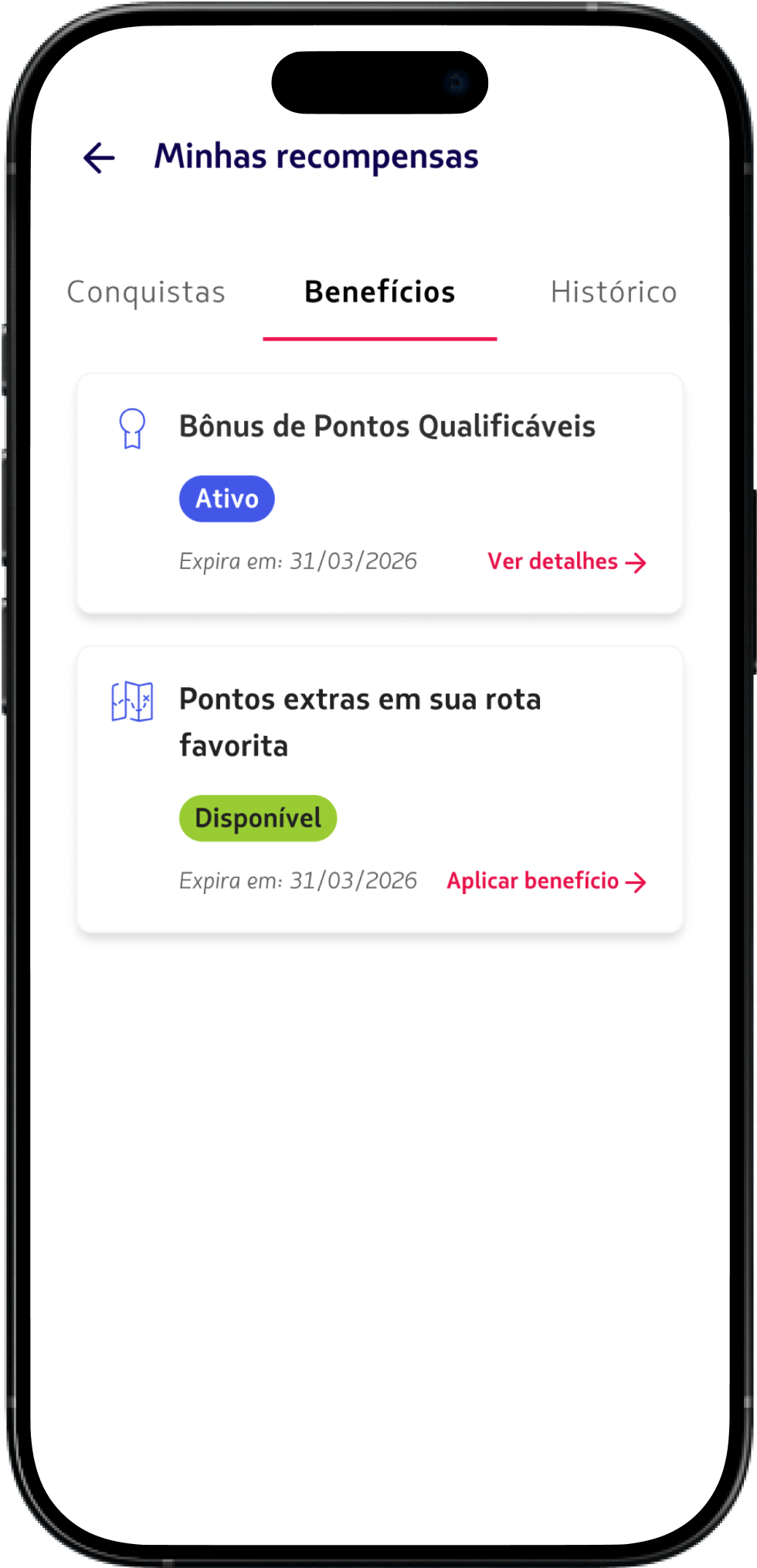Click the Minhas recompensas heading
757x1568 pixels.
[317, 156]
